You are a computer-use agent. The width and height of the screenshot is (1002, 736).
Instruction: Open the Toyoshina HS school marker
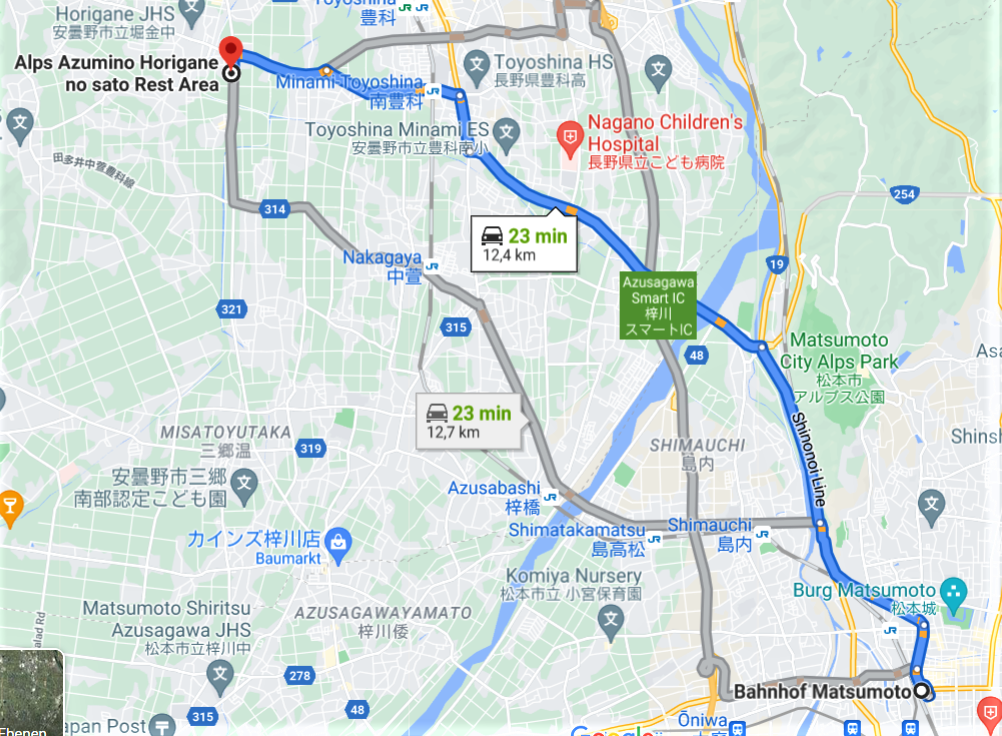point(477,63)
